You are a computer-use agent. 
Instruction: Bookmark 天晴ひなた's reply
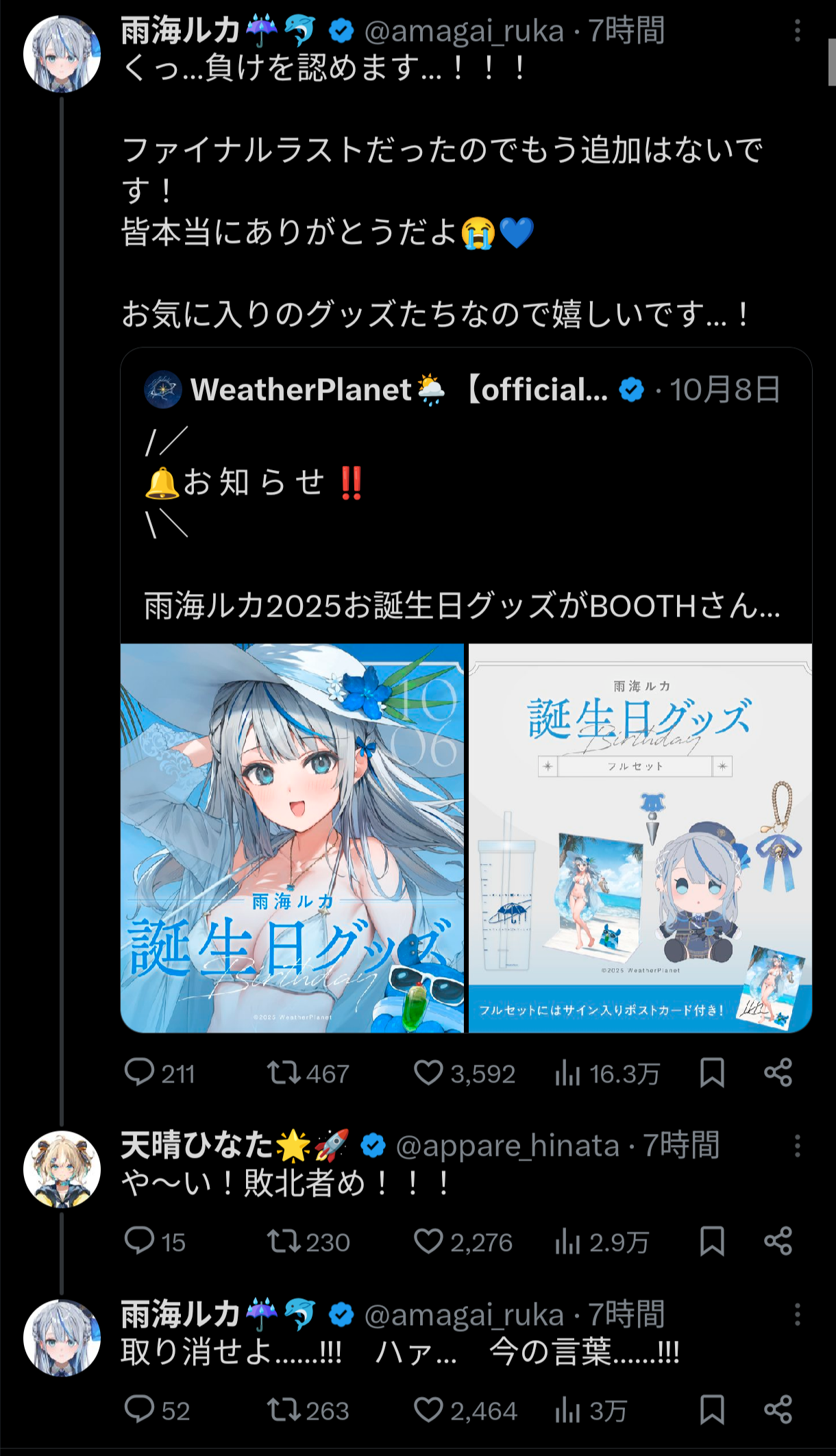(x=712, y=1241)
